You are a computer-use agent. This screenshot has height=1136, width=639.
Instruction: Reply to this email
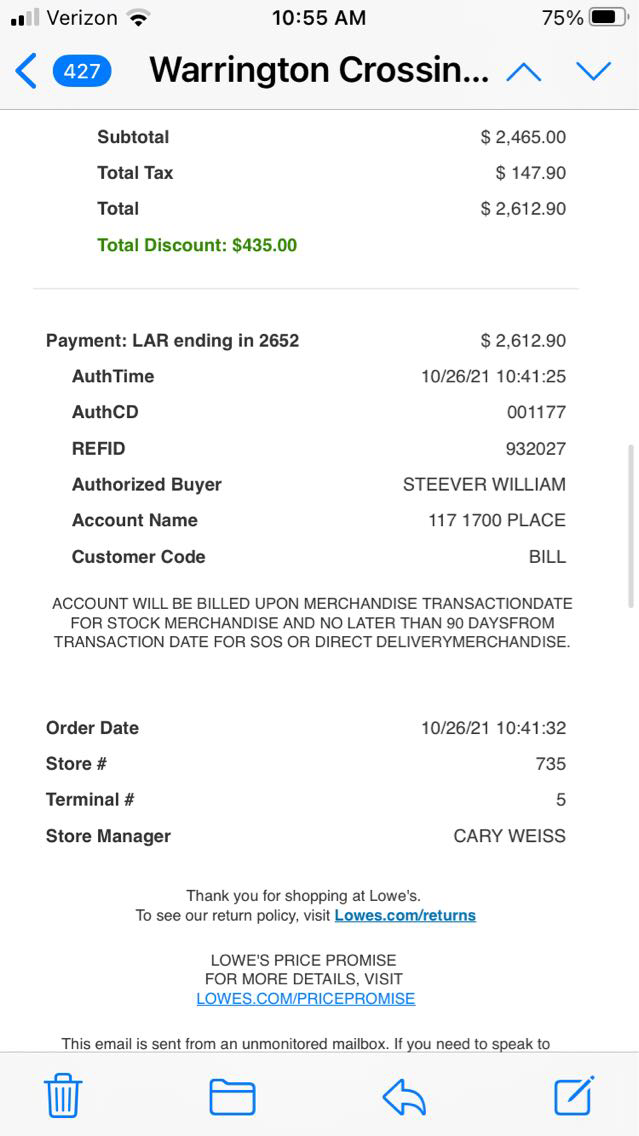[404, 1096]
